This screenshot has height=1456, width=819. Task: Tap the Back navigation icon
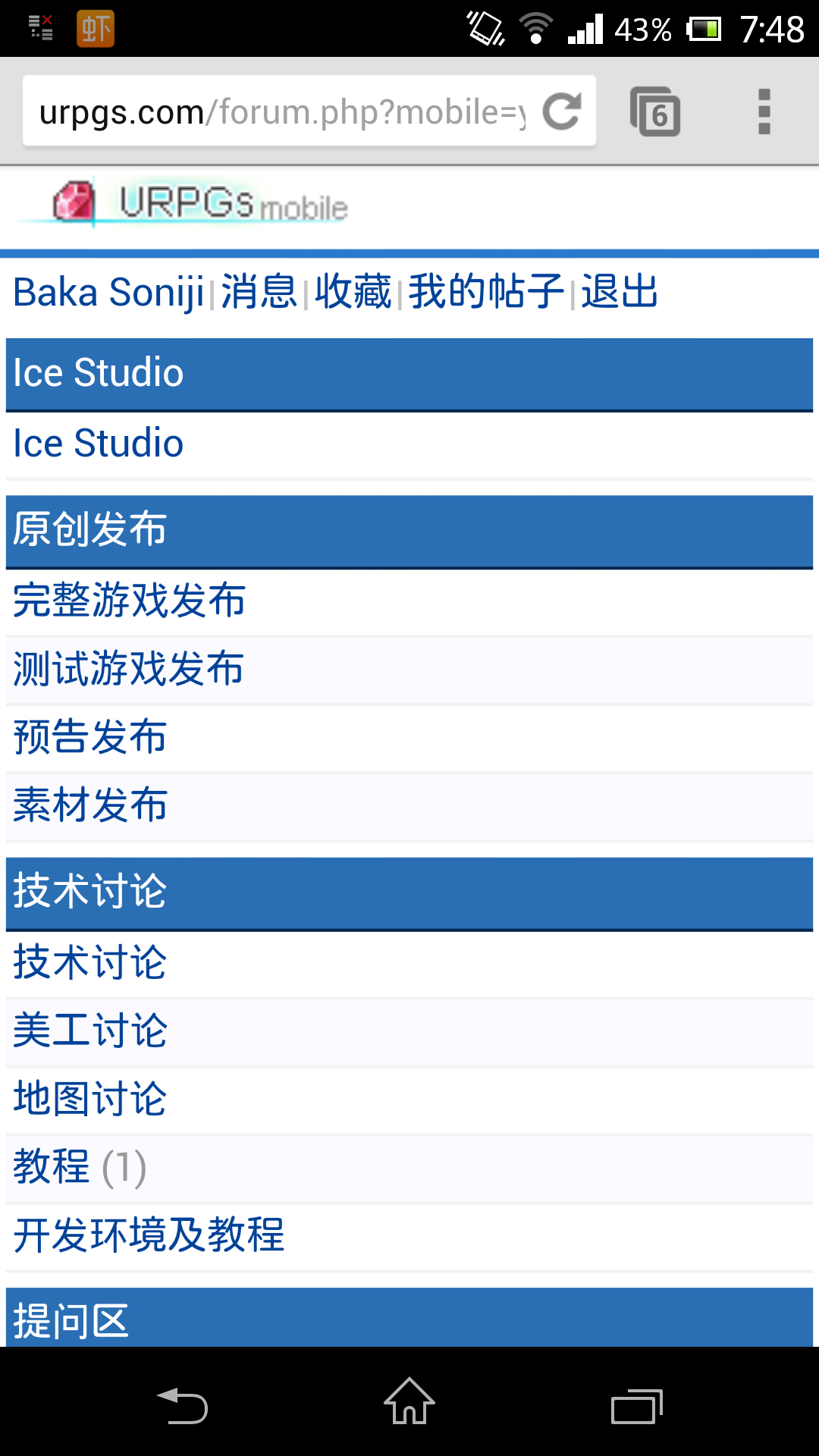(x=186, y=1403)
